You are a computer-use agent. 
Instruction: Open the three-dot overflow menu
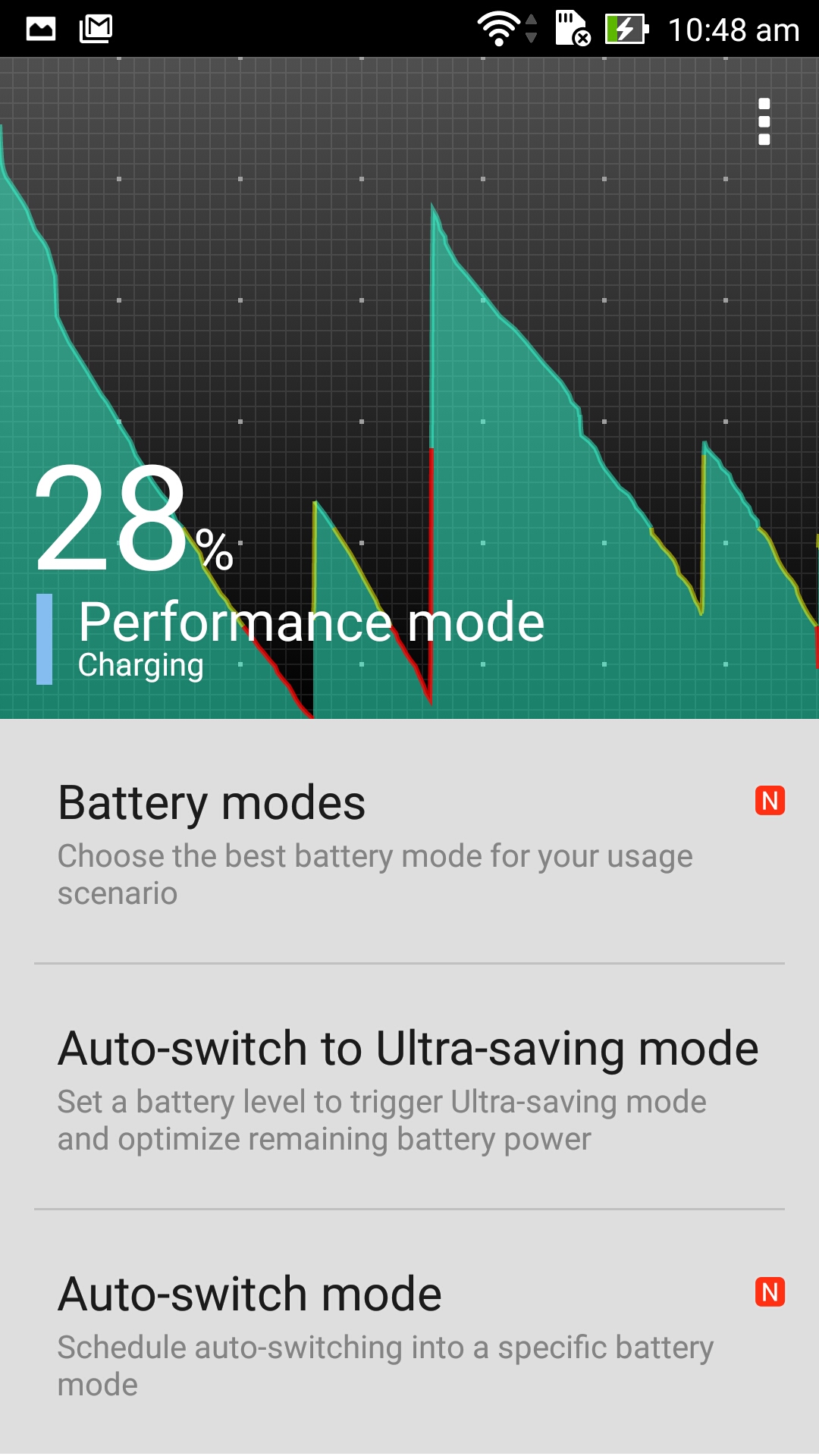[764, 121]
